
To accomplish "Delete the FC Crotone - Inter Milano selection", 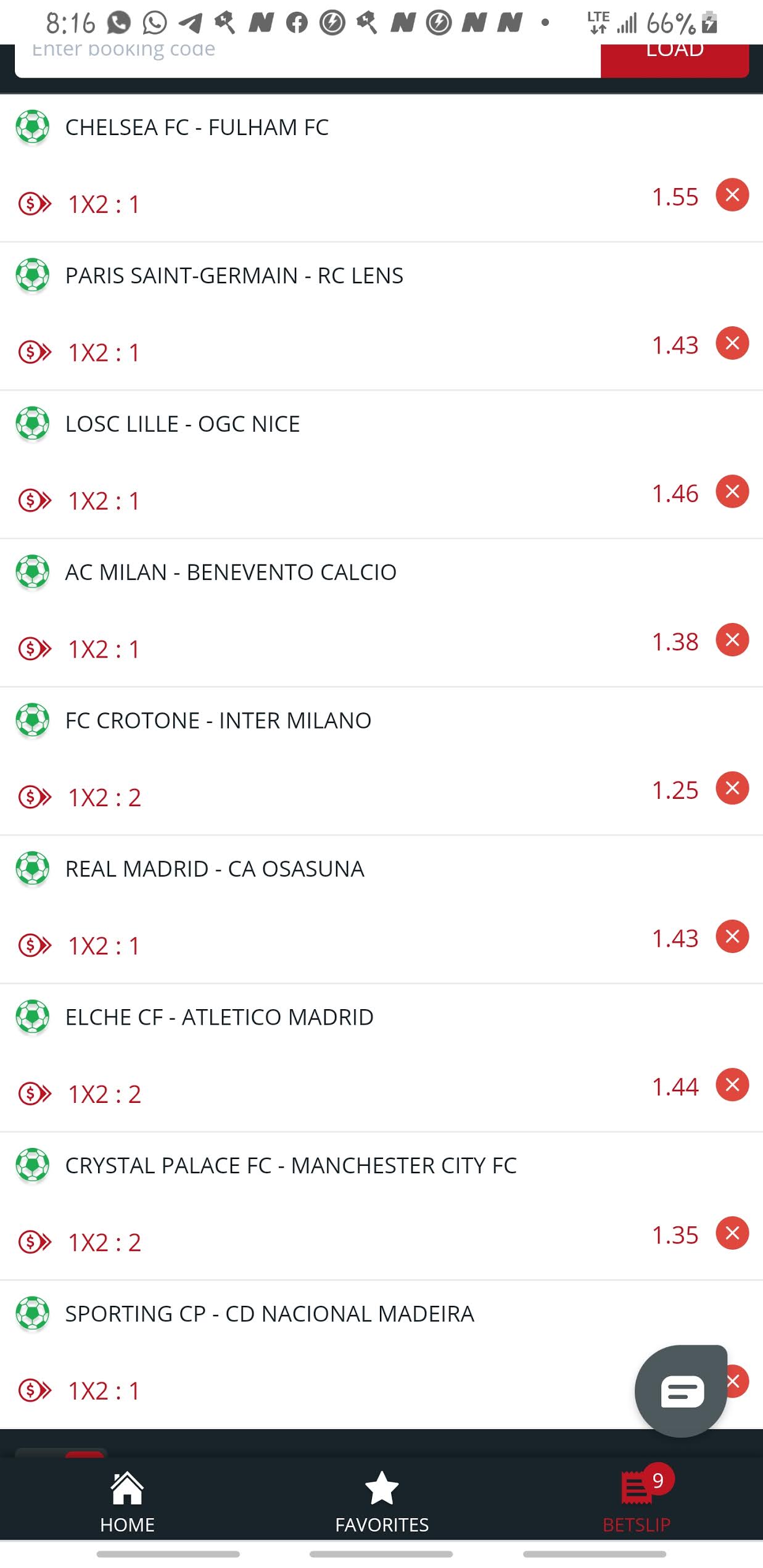I will [x=732, y=788].
